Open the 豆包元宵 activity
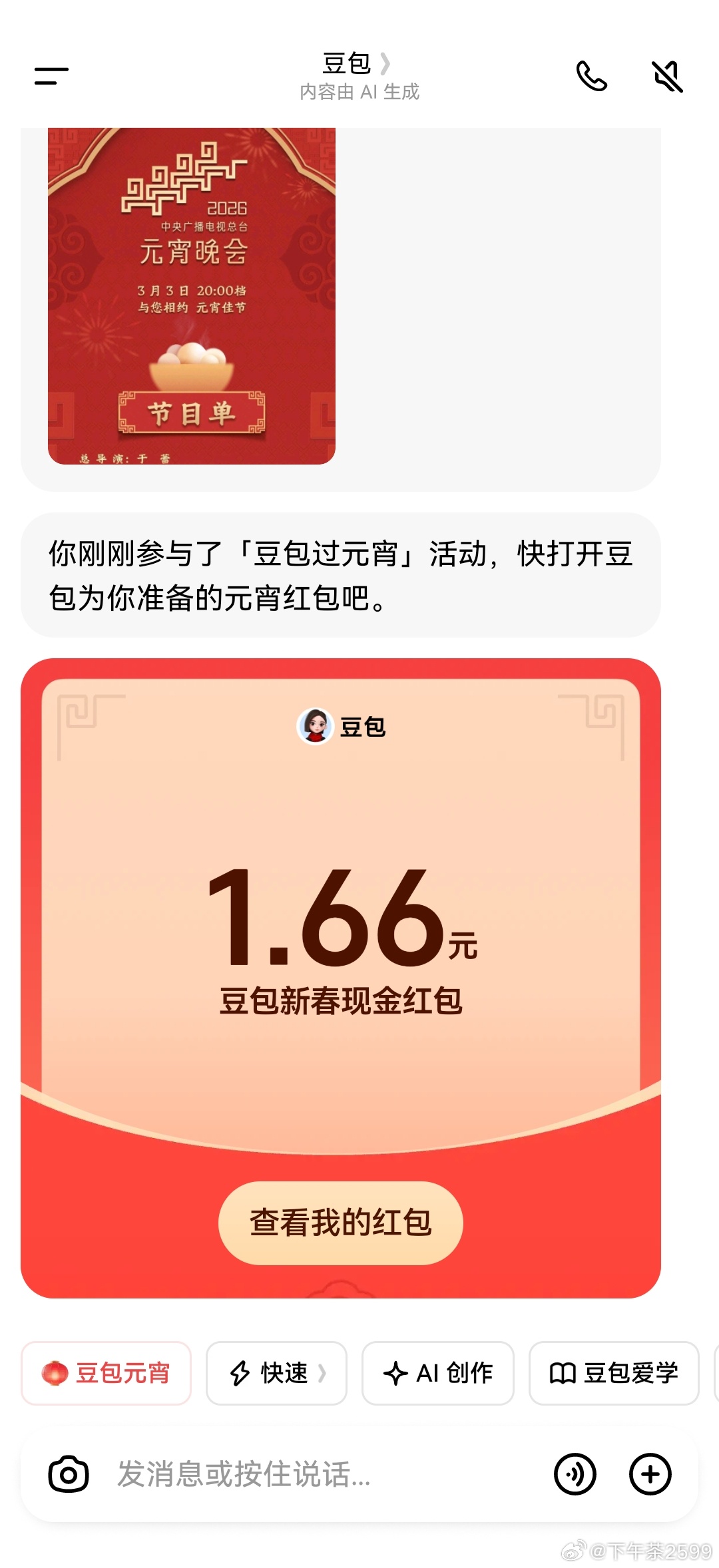The width and height of the screenshot is (719, 1568). tap(105, 1373)
